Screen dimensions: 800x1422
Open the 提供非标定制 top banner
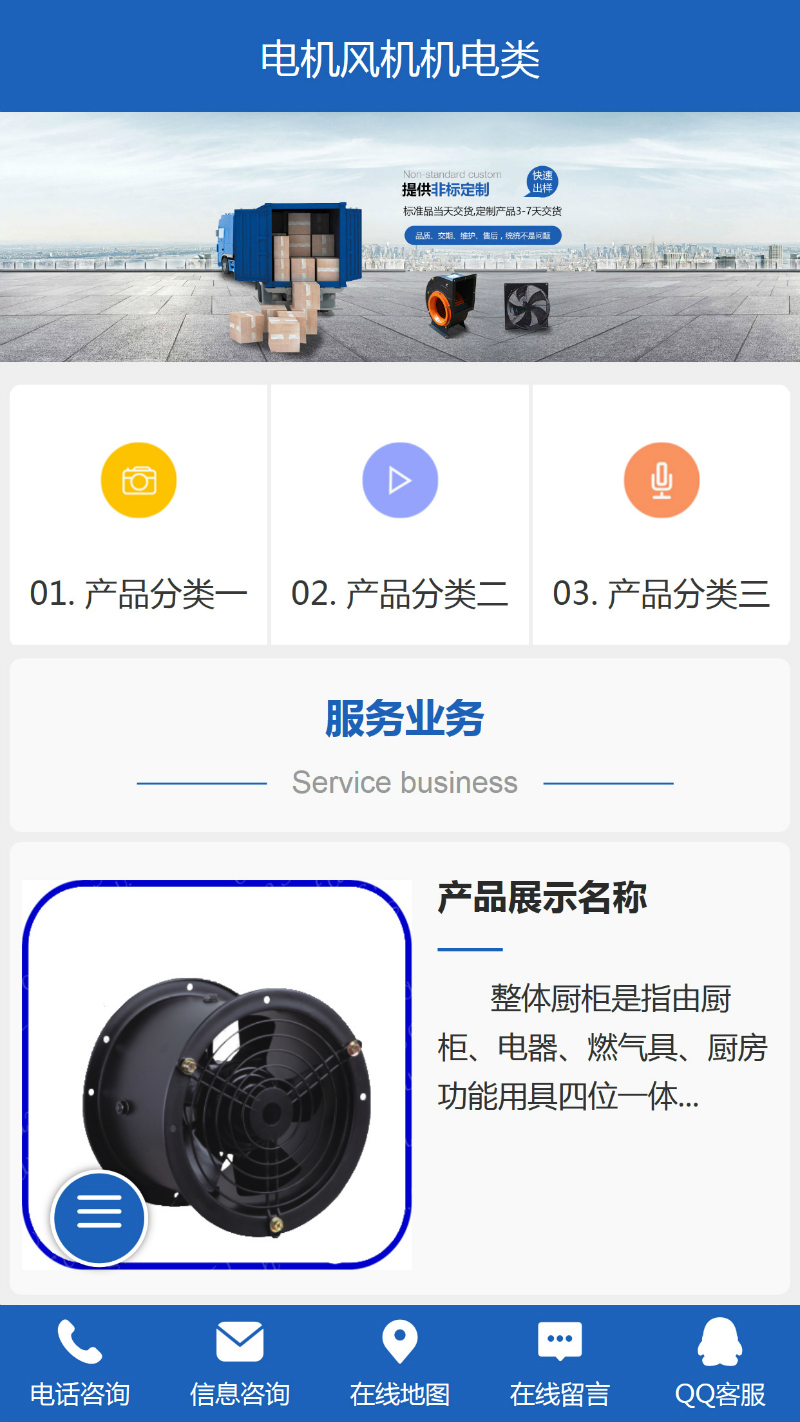coord(400,237)
